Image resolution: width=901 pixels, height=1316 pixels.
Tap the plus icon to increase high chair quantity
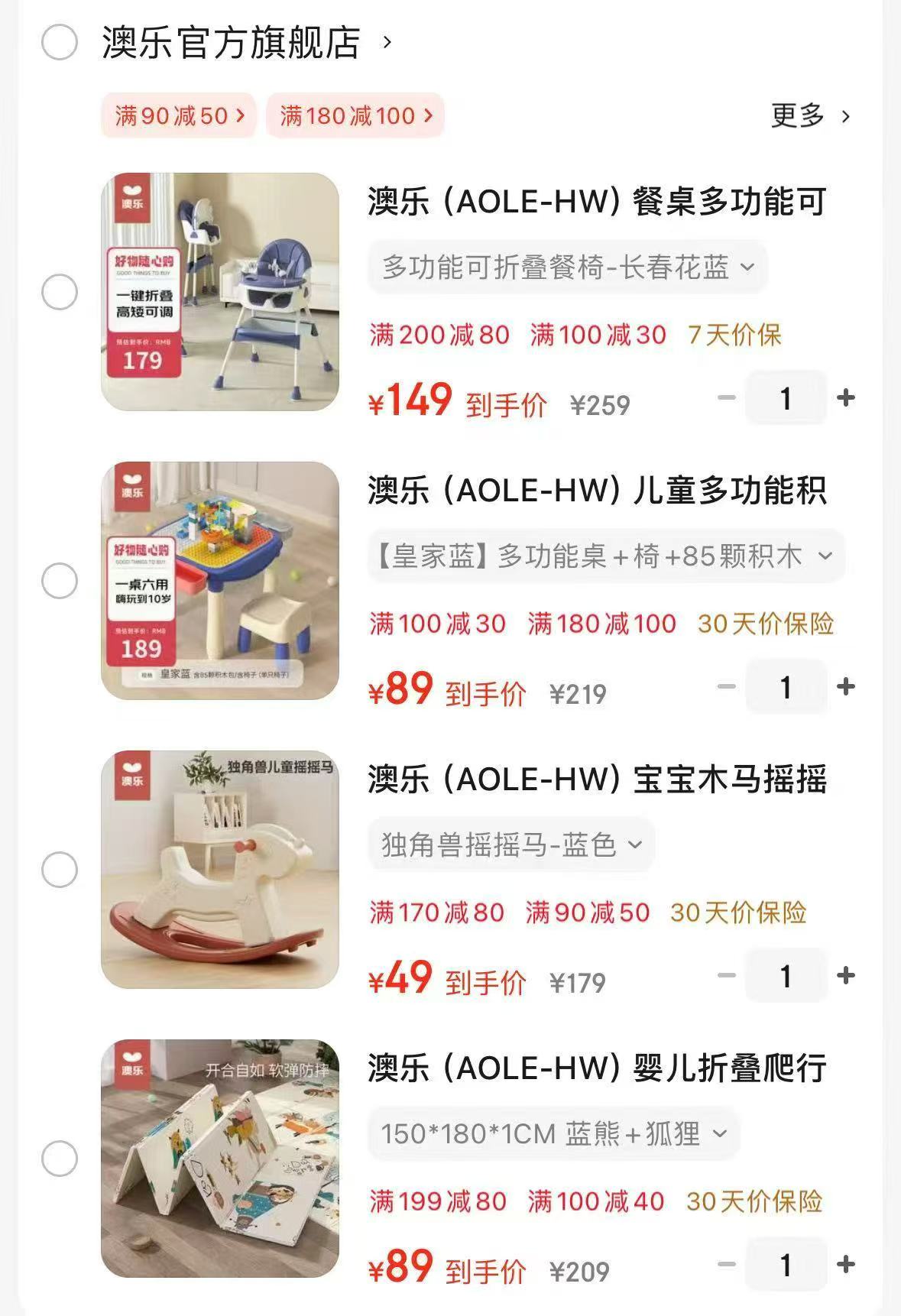pyautogui.click(x=845, y=397)
